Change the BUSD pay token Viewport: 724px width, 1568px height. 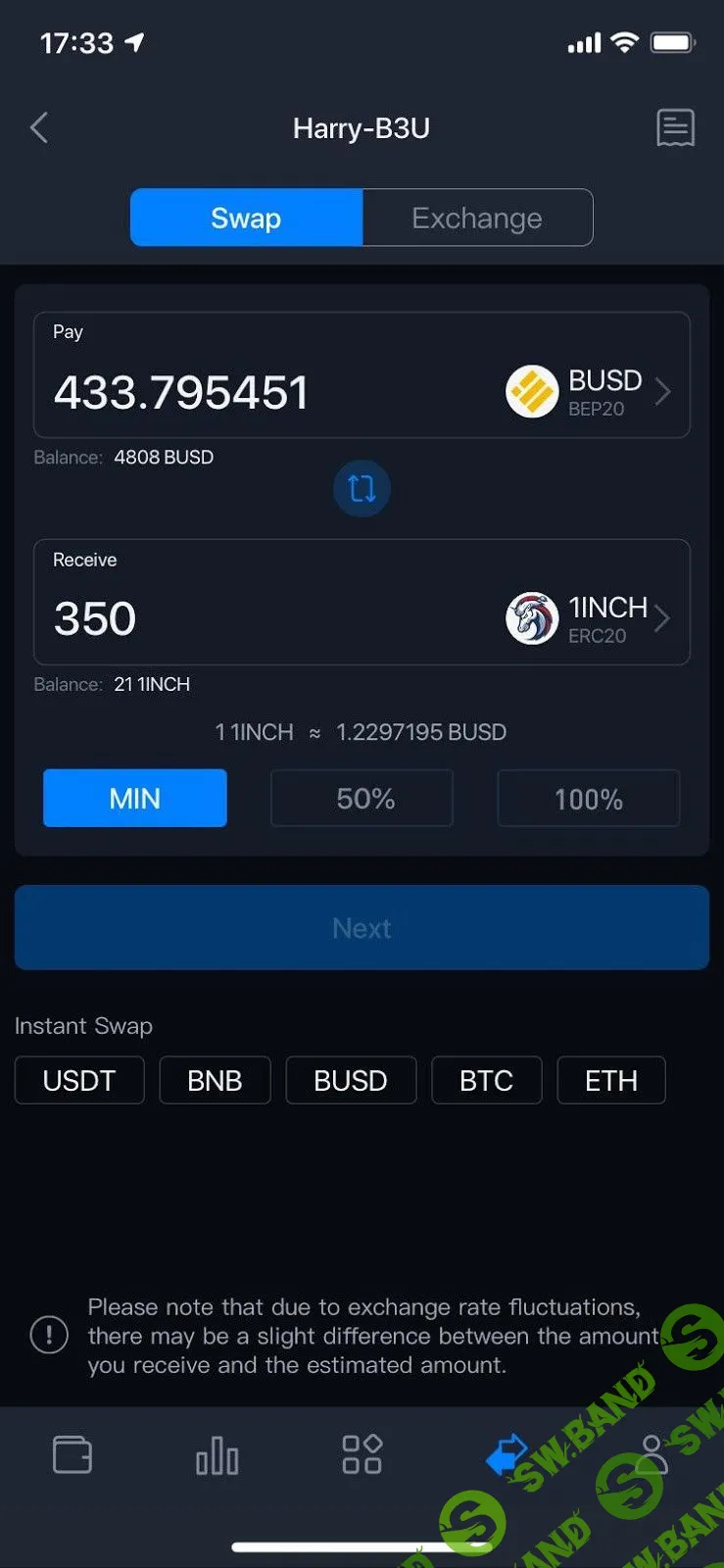tap(590, 392)
